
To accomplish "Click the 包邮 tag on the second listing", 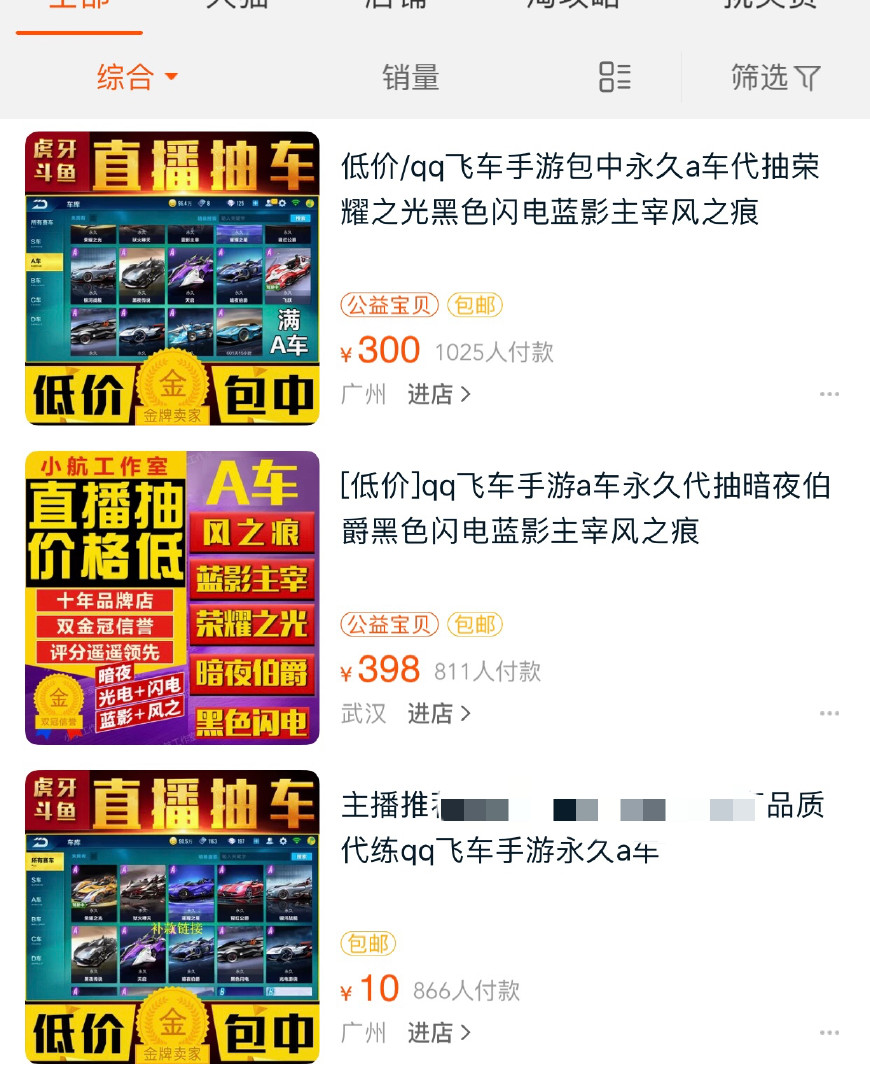I will [x=474, y=624].
